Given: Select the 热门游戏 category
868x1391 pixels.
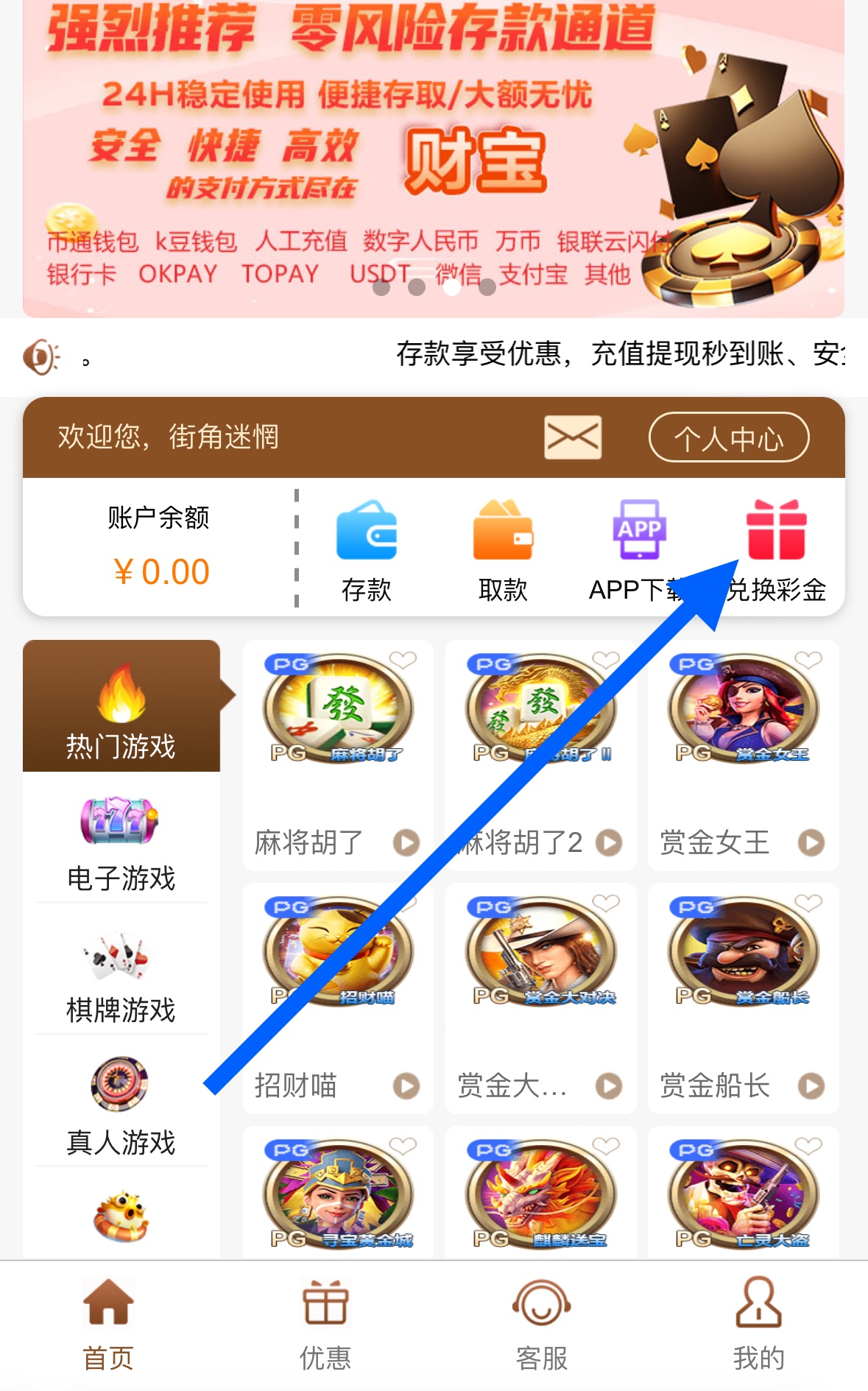Looking at the screenshot, I should pyautogui.click(x=121, y=707).
